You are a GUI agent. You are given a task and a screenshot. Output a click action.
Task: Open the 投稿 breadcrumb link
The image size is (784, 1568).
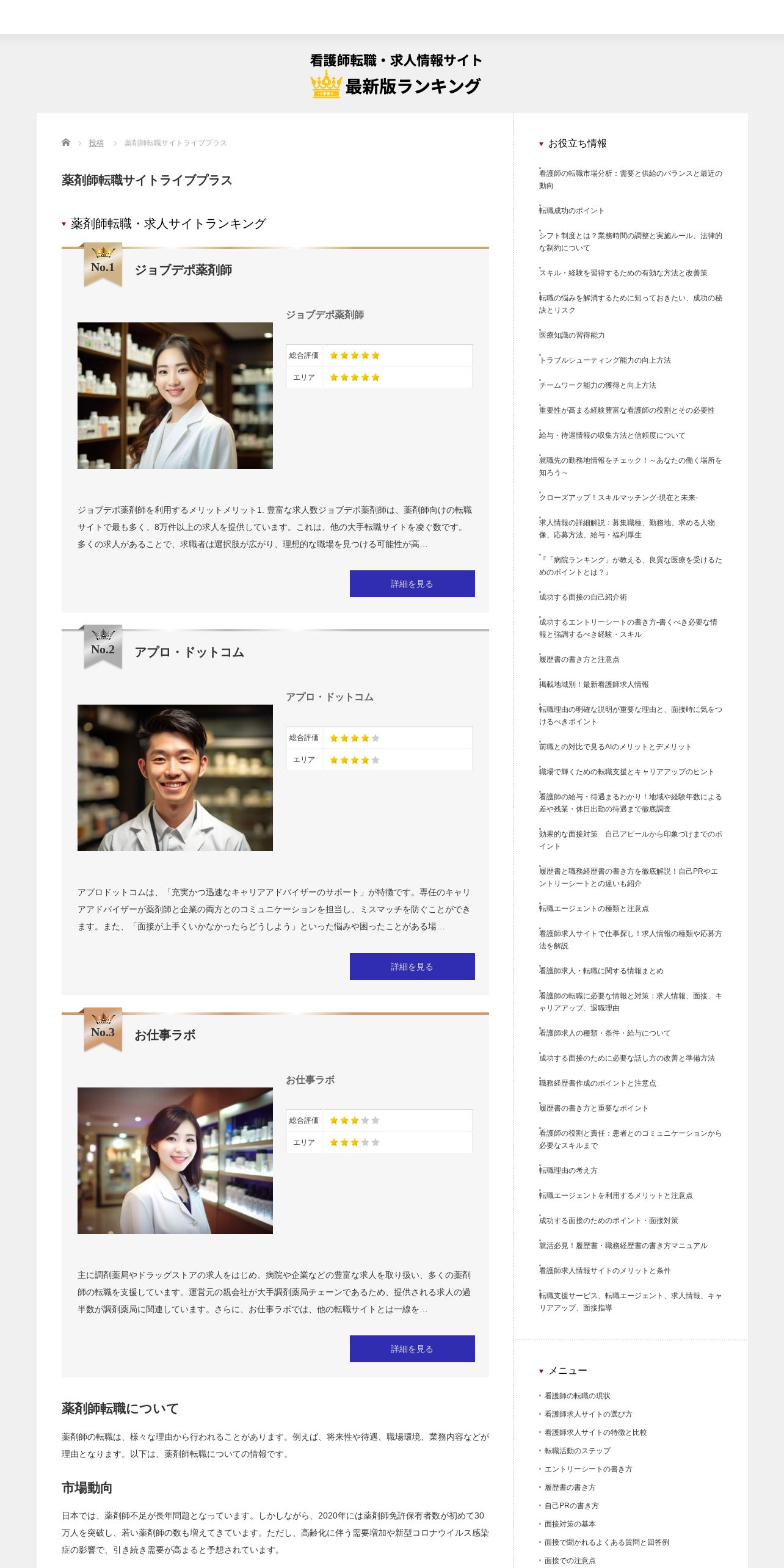point(96,143)
